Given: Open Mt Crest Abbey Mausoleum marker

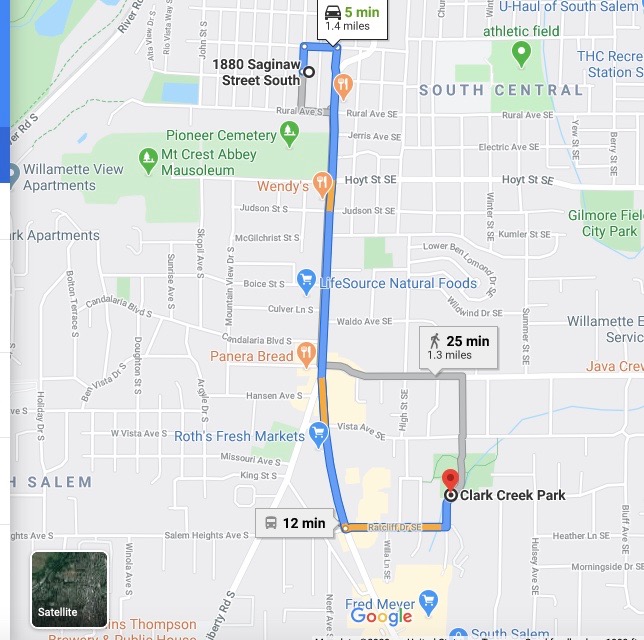Looking at the screenshot, I should pos(150,157).
